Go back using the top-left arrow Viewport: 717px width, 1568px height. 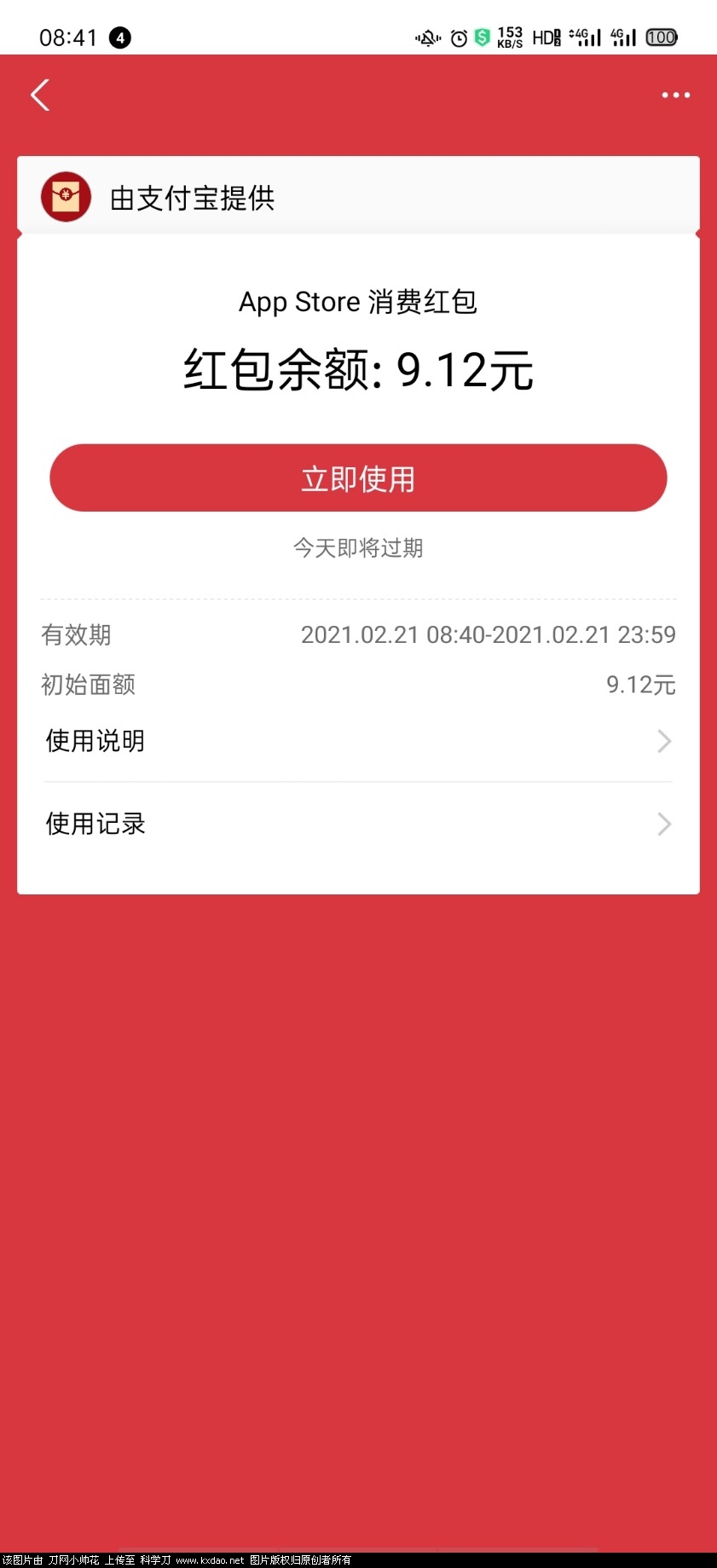(x=40, y=95)
